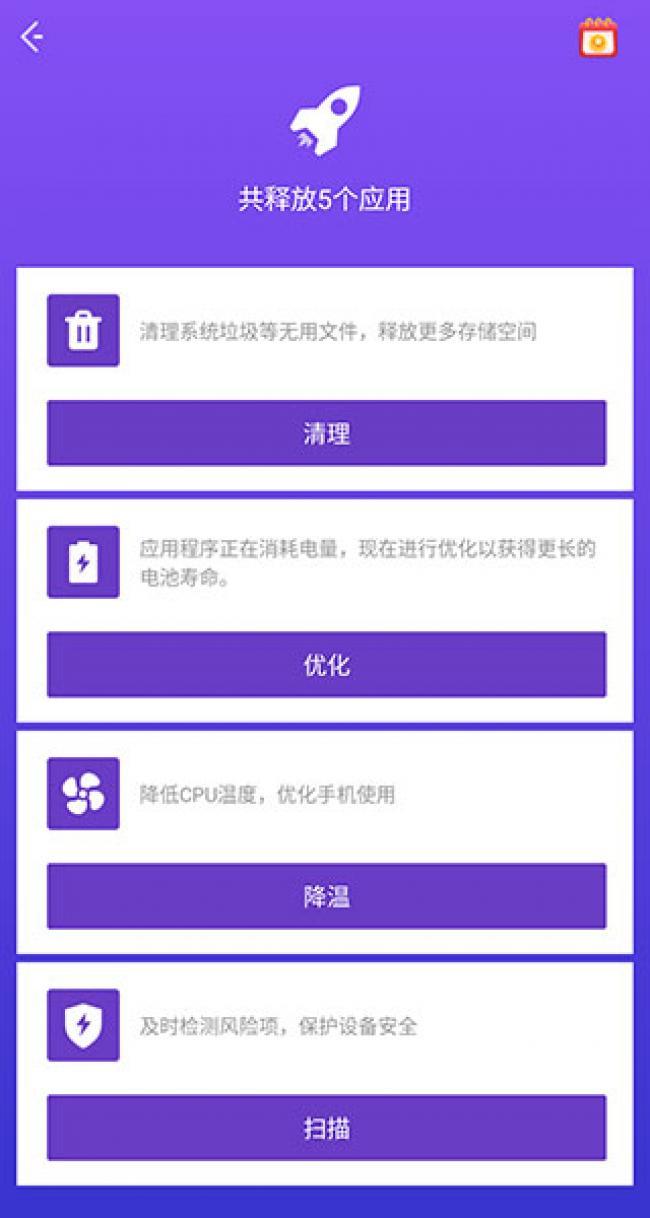Run a security scan with 扫描
650x1218 pixels.
point(326,1128)
